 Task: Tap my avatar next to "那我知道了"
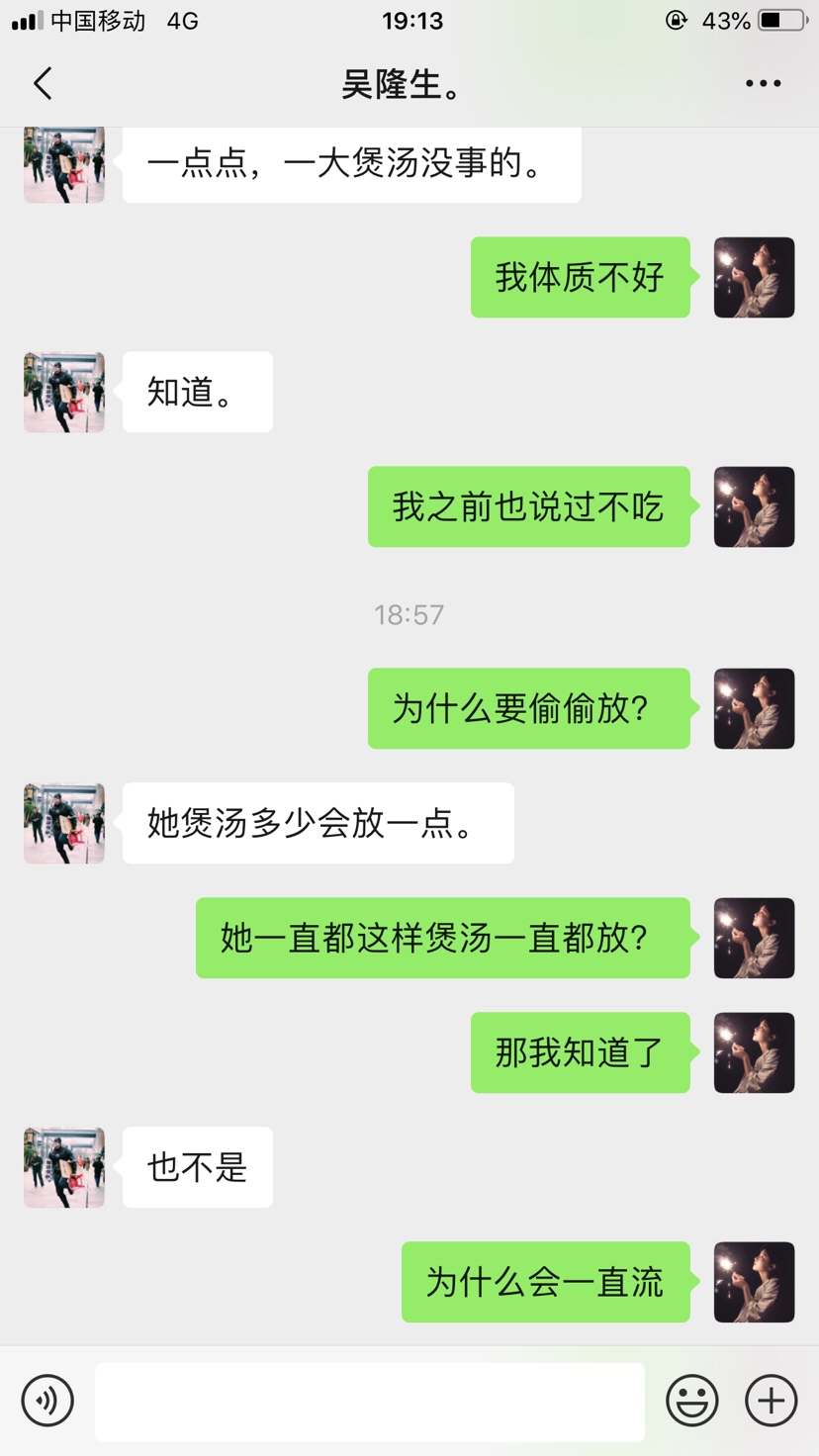[x=754, y=1052]
